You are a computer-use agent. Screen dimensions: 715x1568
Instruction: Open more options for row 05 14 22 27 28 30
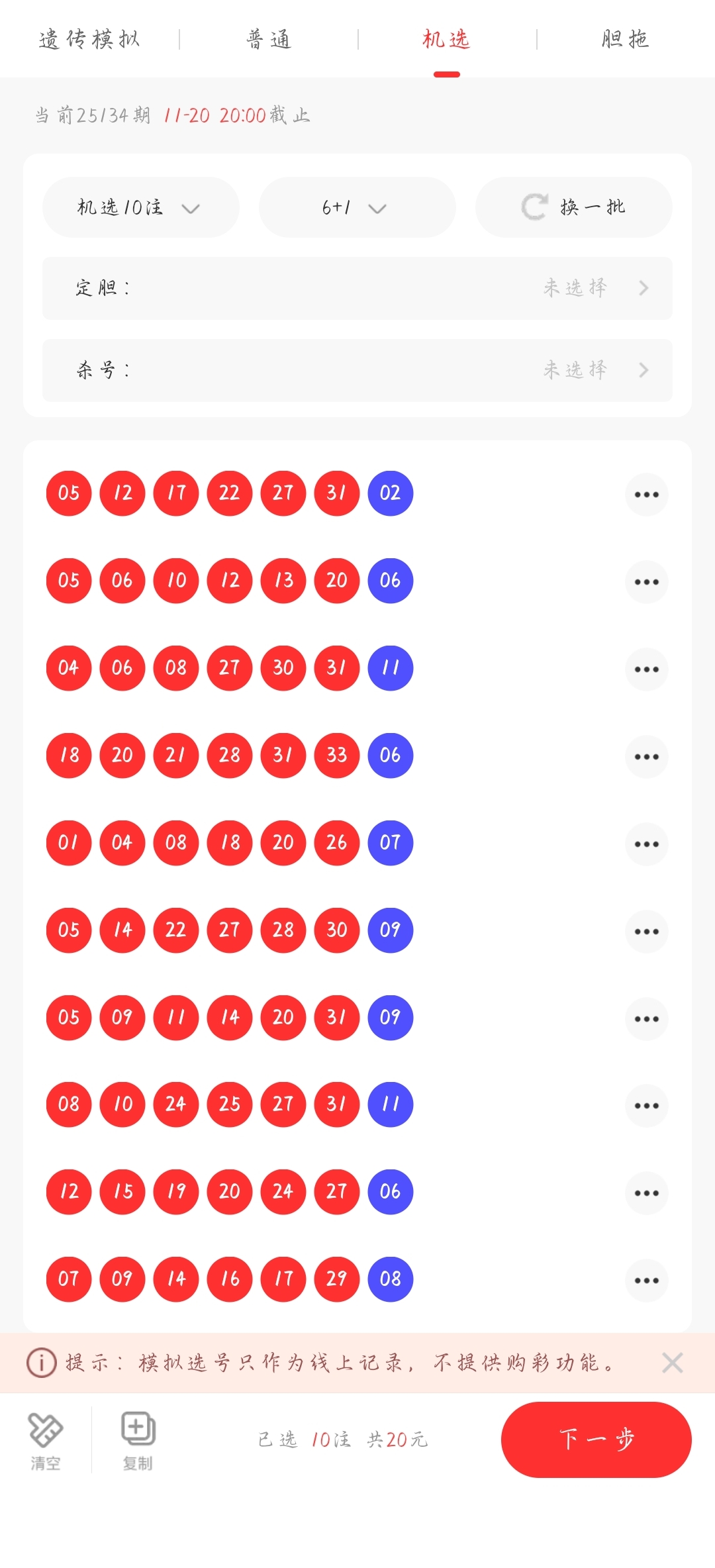coord(646,932)
